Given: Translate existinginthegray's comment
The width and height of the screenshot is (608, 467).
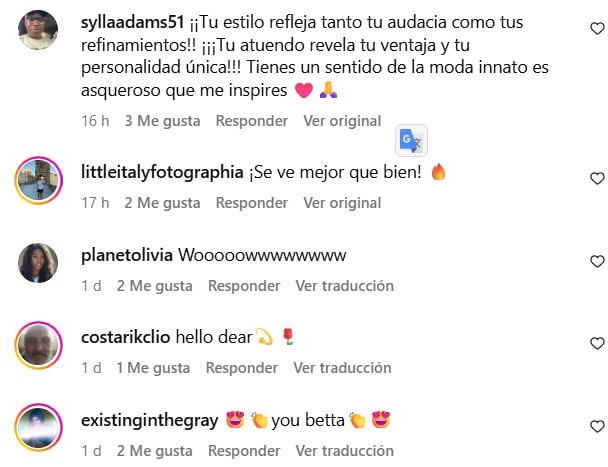Looking at the screenshot, I should click(x=345, y=451).
